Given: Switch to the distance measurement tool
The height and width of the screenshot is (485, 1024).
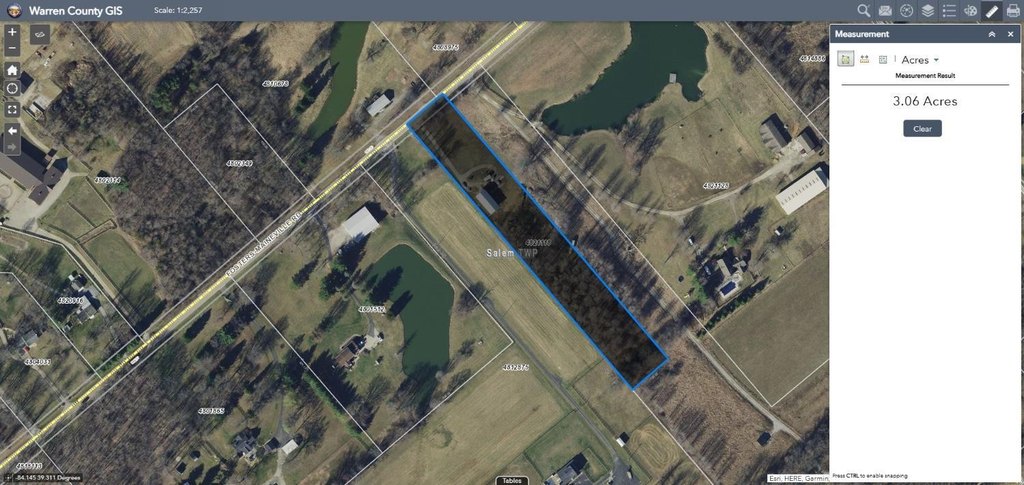Looking at the screenshot, I should tap(864, 59).
